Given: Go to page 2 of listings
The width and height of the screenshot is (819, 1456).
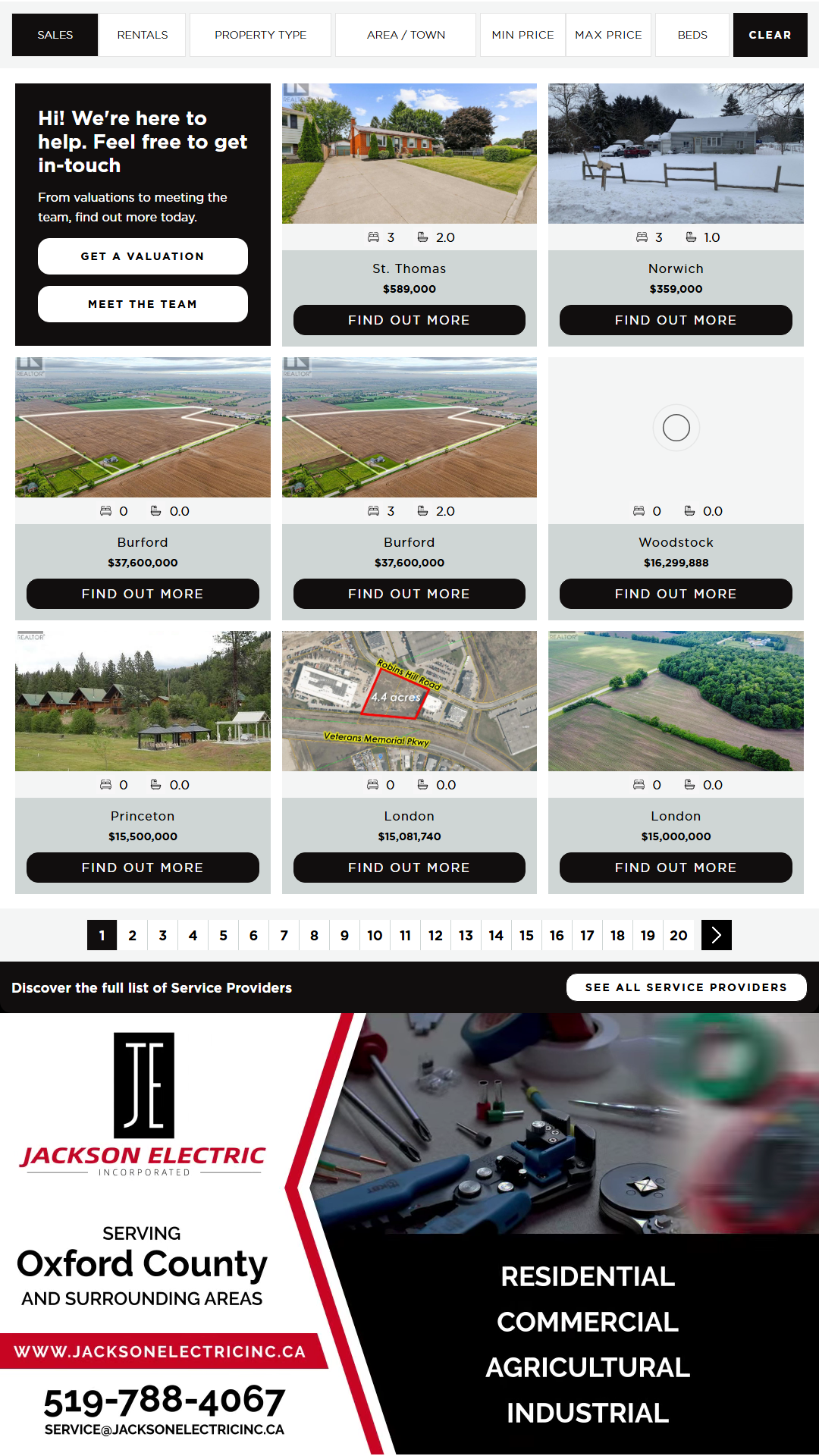Looking at the screenshot, I should [133, 935].
